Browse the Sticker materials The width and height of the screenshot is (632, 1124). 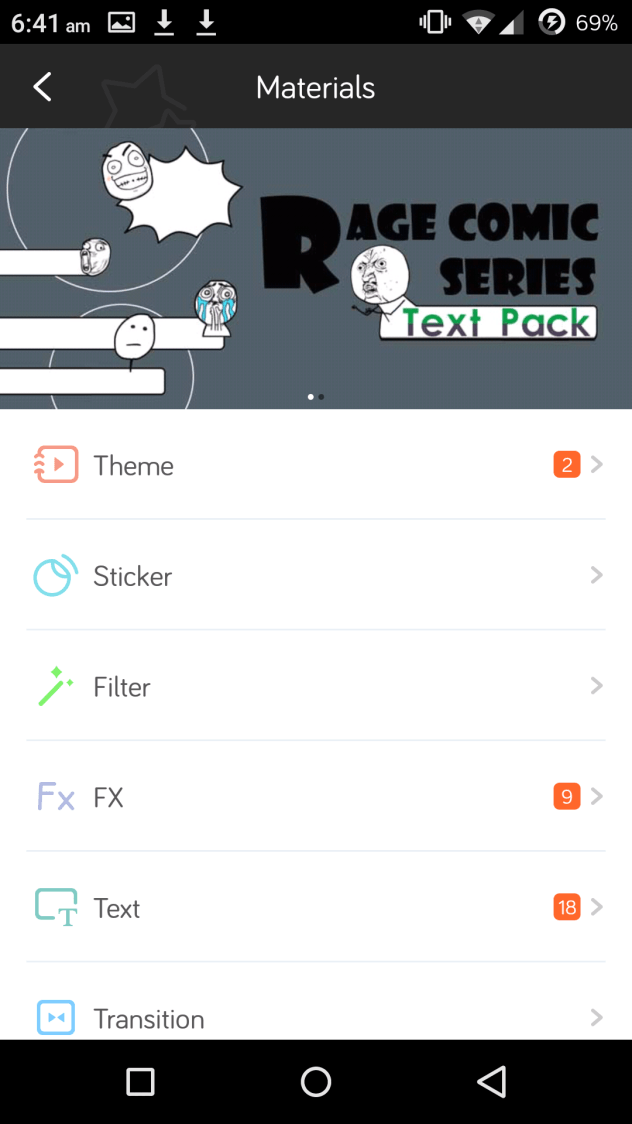tap(316, 576)
